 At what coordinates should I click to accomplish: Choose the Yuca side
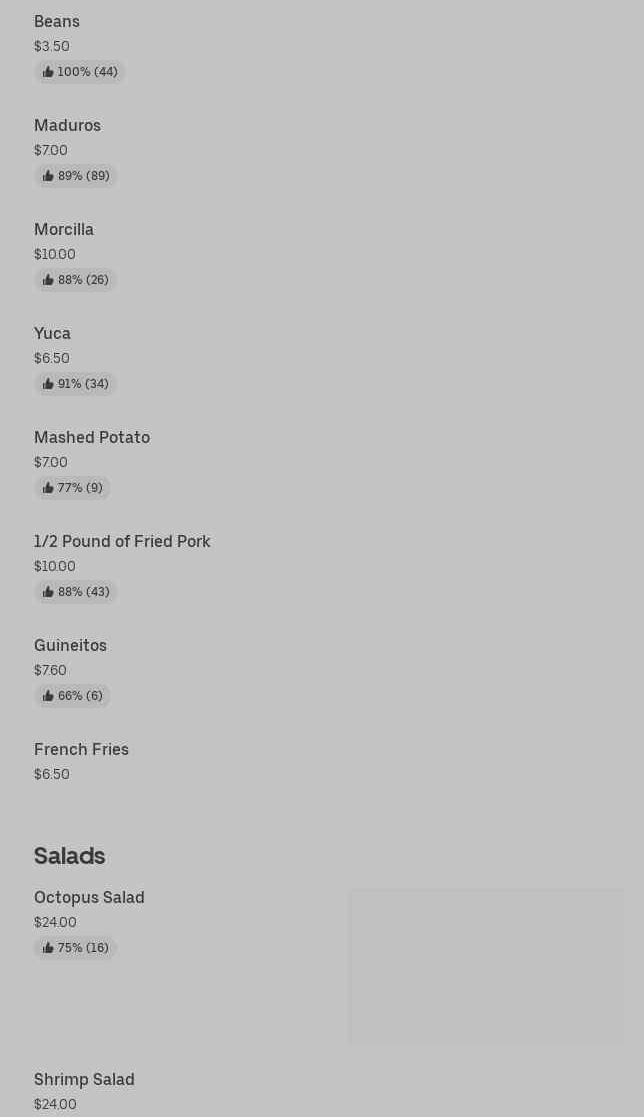tap(52, 334)
